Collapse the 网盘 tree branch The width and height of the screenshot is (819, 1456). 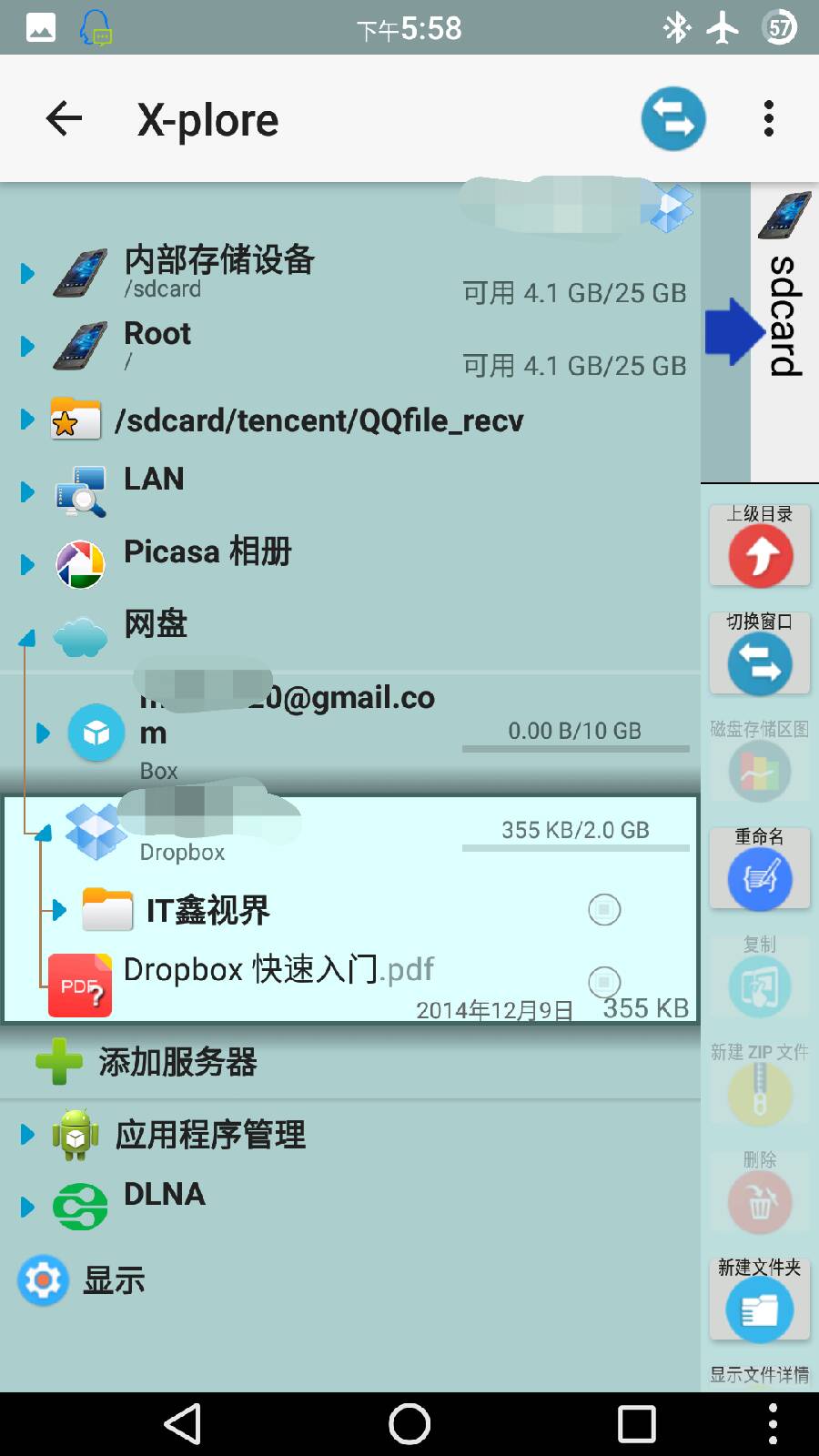(x=27, y=637)
